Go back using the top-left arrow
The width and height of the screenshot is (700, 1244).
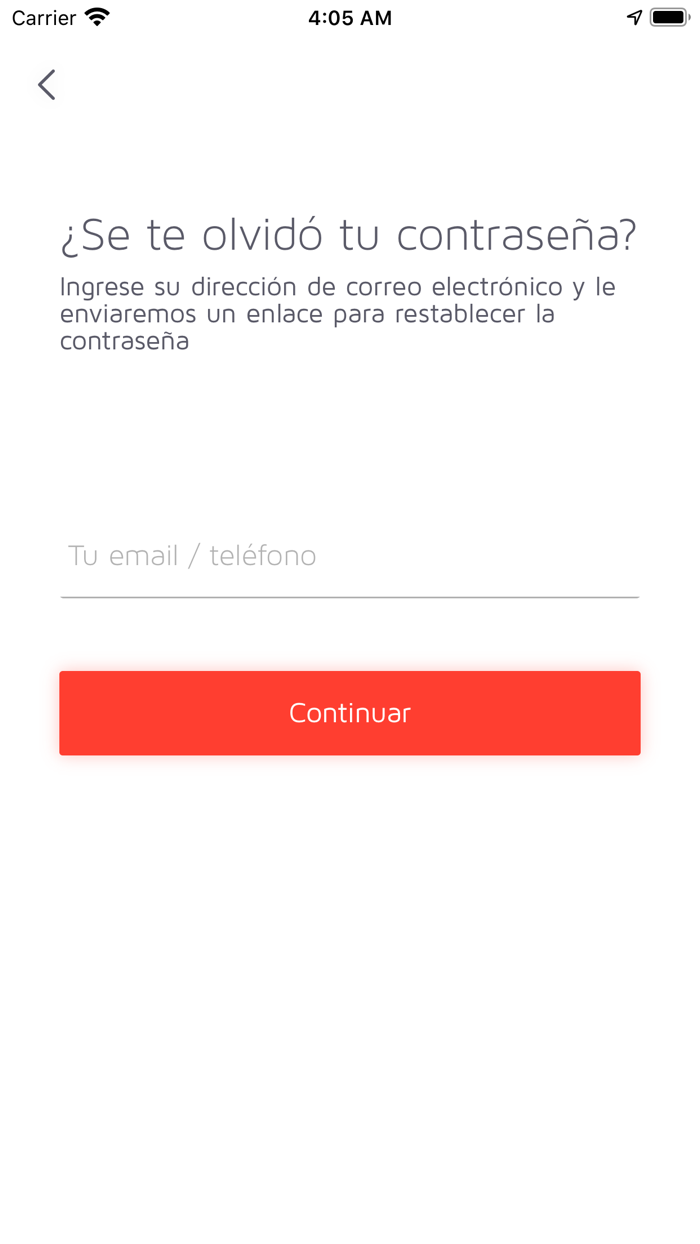pyautogui.click(x=47, y=85)
